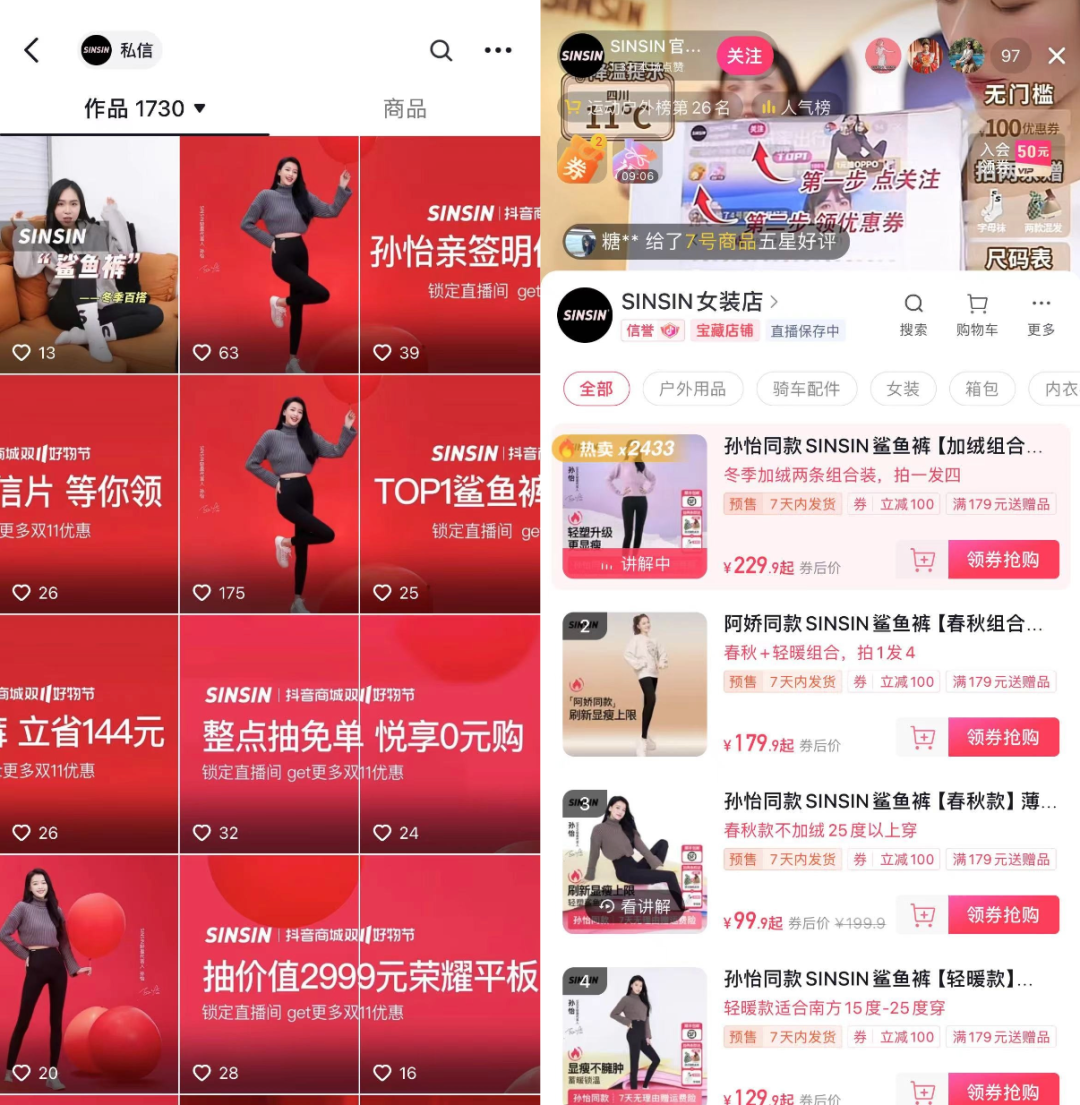The height and width of the screenshot is (1105, 1080).
Task: Open the 购物车 shopping cart
Action: [977, 314]
